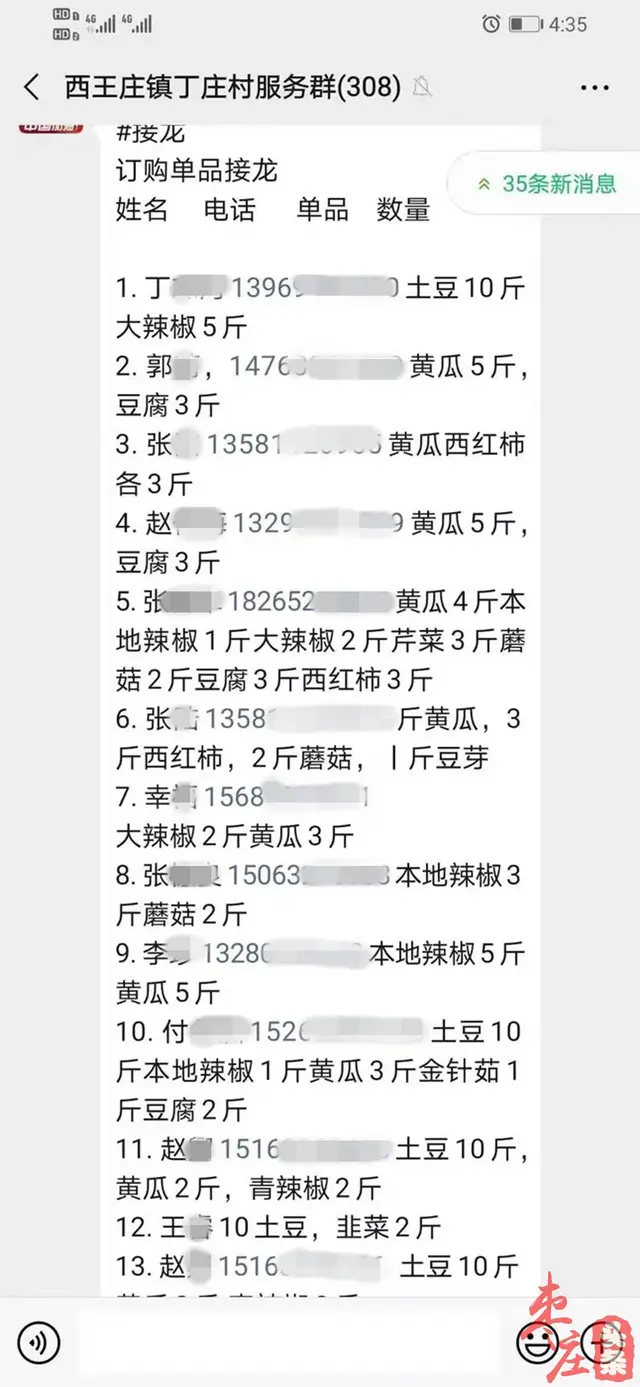640x1387 pixels.
Task: Open the chat's three-dot menu
Action: pos(594,88)
